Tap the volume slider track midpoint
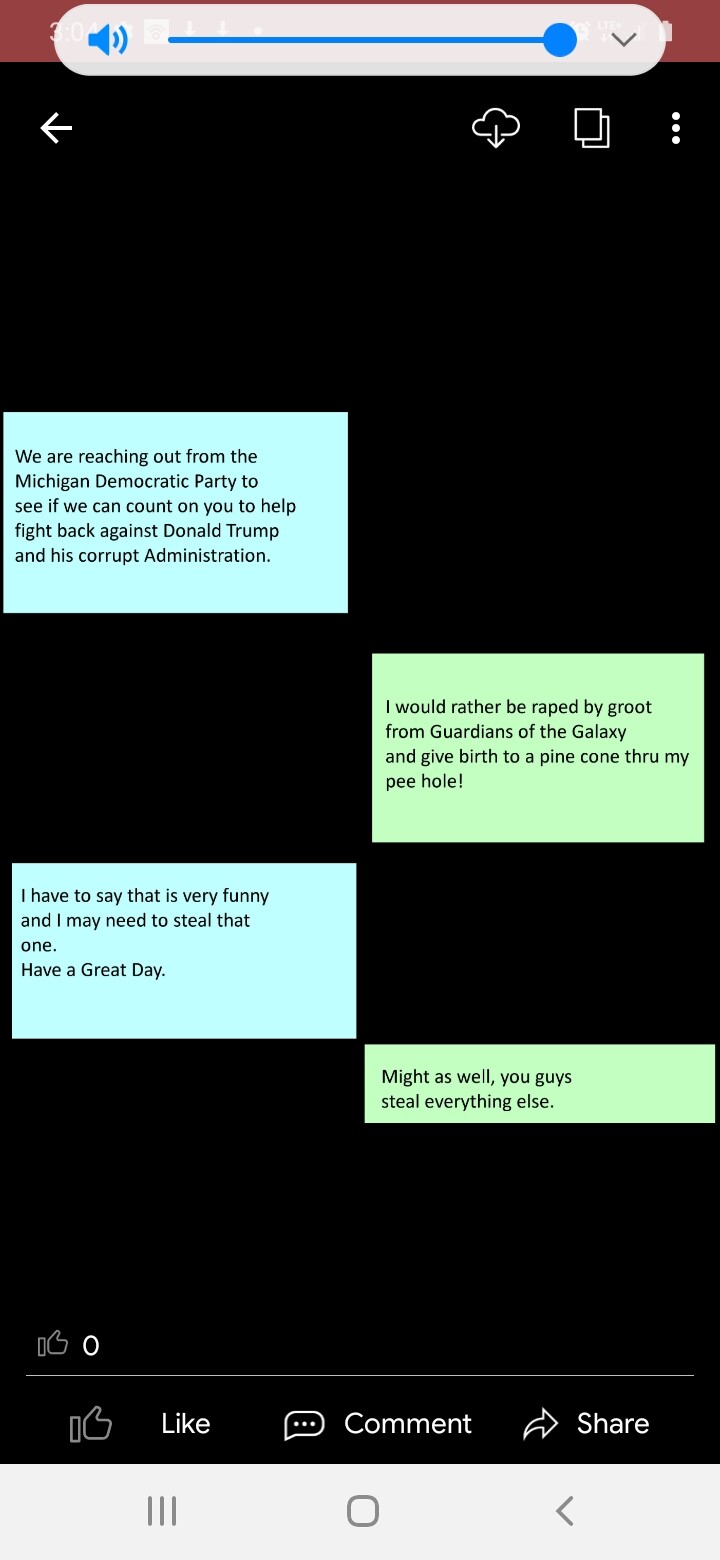This screenshot has height=1560, width=720. click(x=365, y=40)
